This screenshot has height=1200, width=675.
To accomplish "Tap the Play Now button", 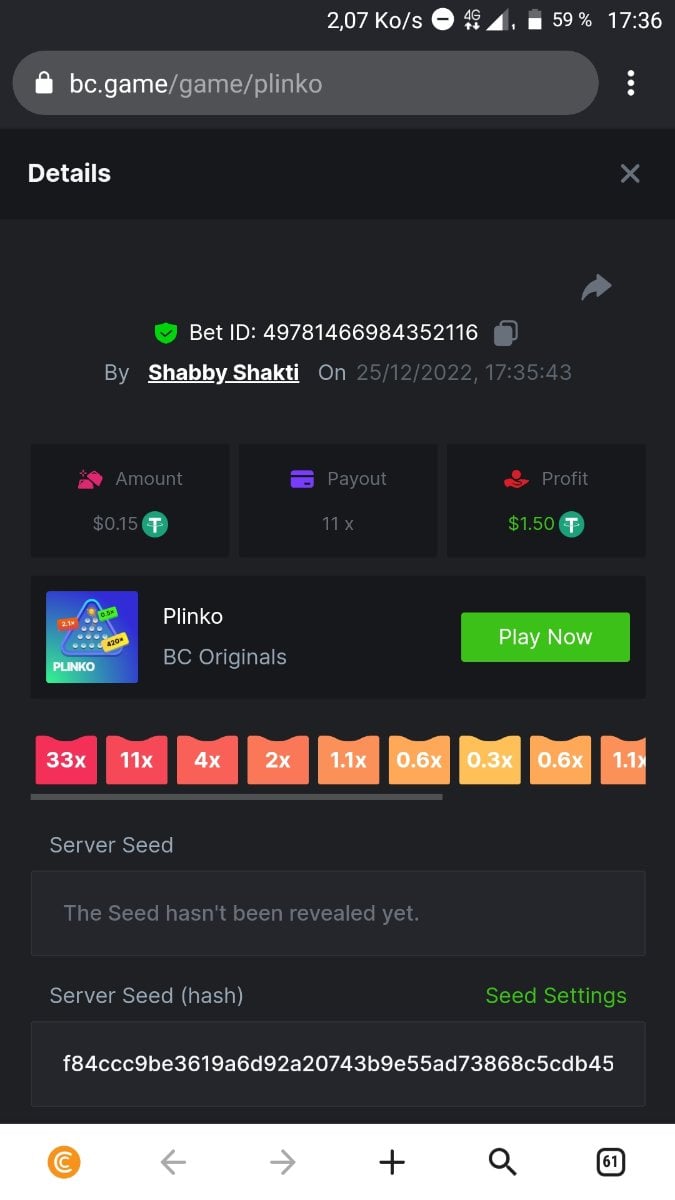I will click(545, 637).
